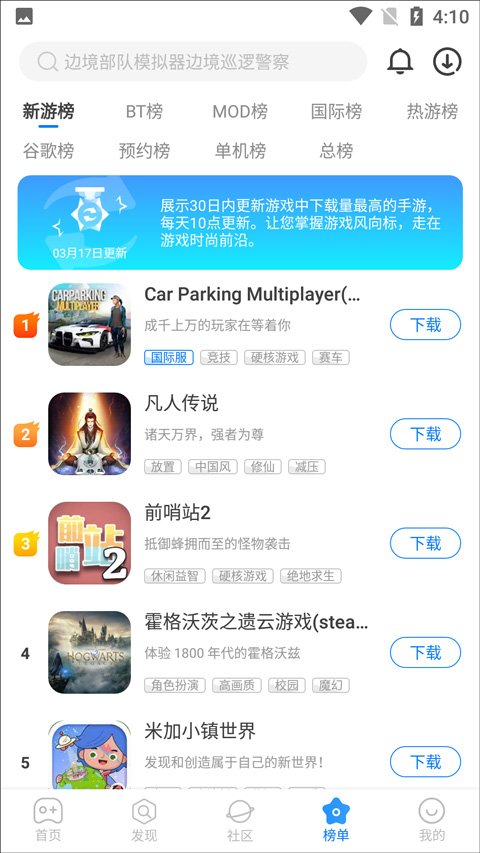Download Car Parking Multiplayer
Viewport: 480px width, 853px height.
click(x=425, y=325)
